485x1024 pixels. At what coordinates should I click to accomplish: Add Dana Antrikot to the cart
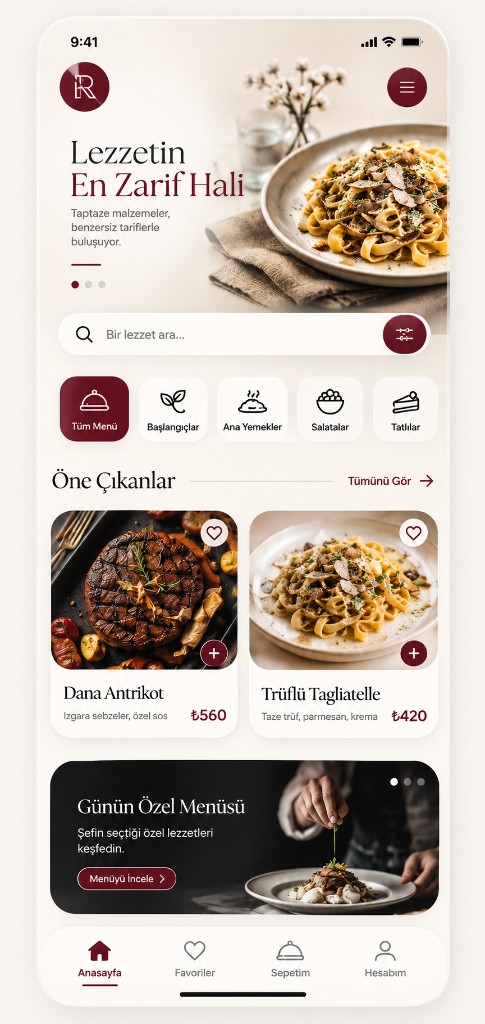pyautogui.click(x=214, y=653)
